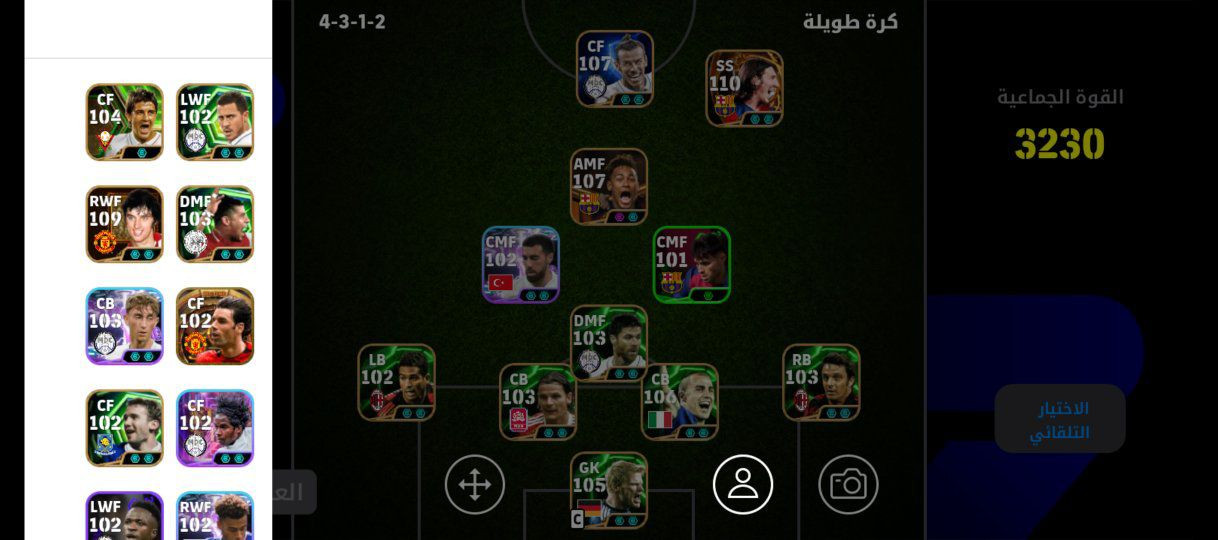
Task: Select the CF 107 player card
Action: (615, 69)
